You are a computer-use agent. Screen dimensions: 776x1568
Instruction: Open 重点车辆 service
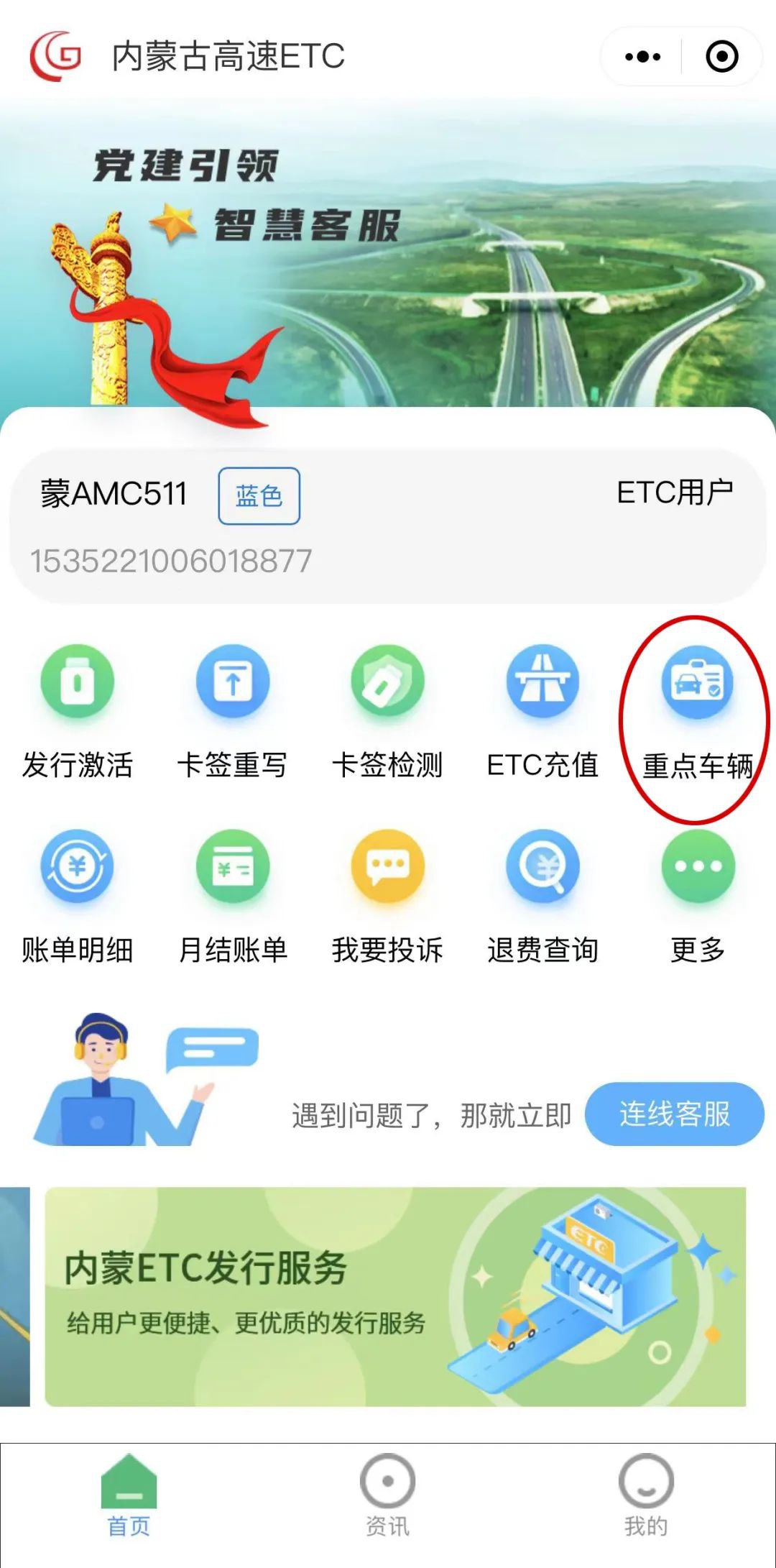pos(697,712)
